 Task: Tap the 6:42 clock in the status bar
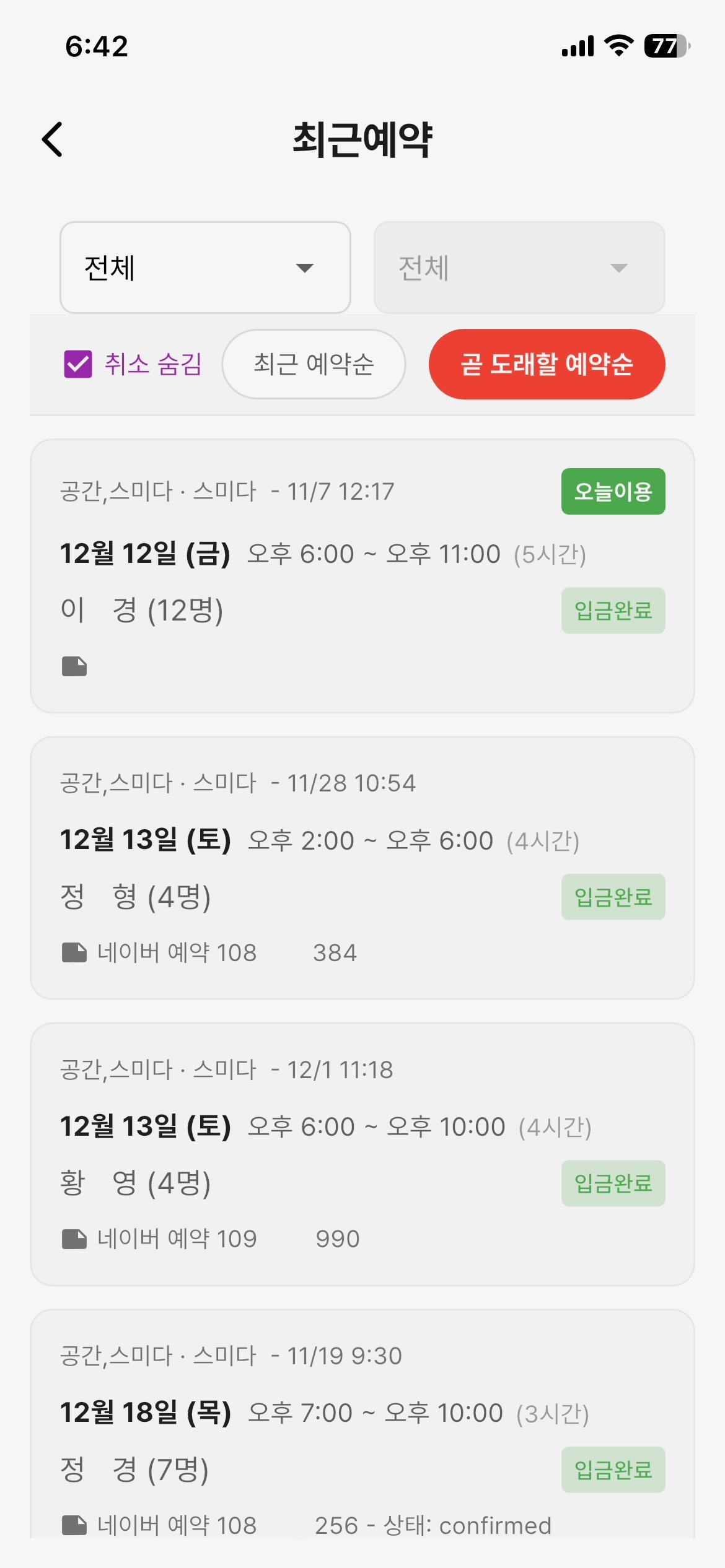point(97,46)
